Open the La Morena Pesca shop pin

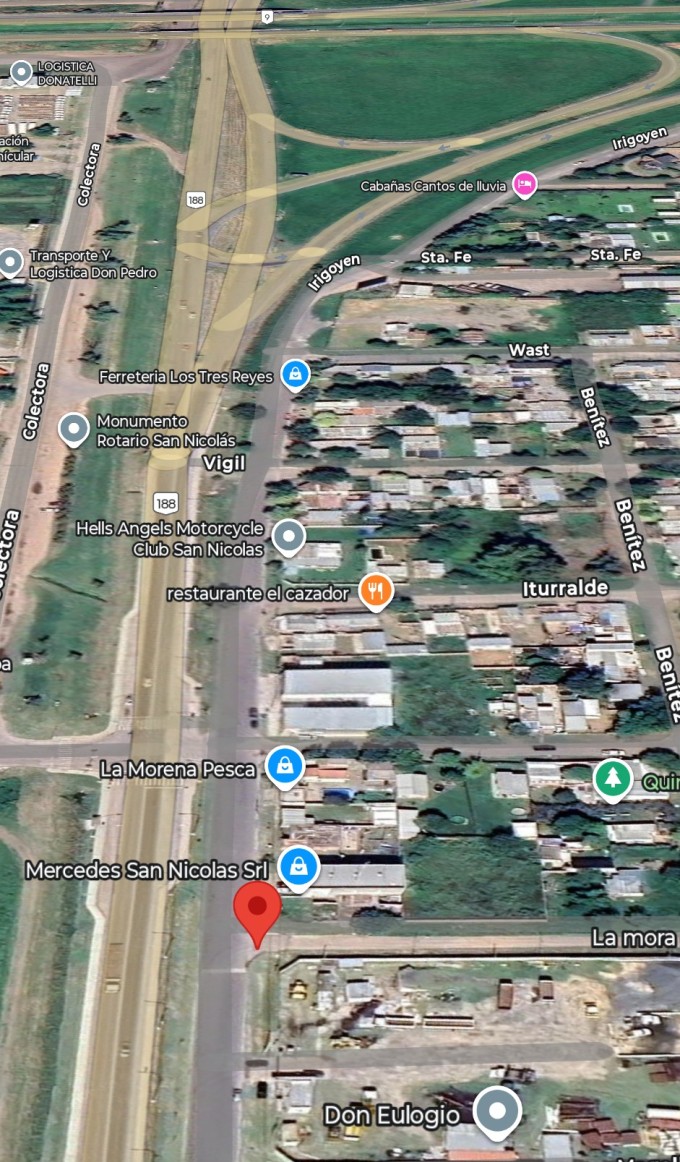tap(285, 767)
